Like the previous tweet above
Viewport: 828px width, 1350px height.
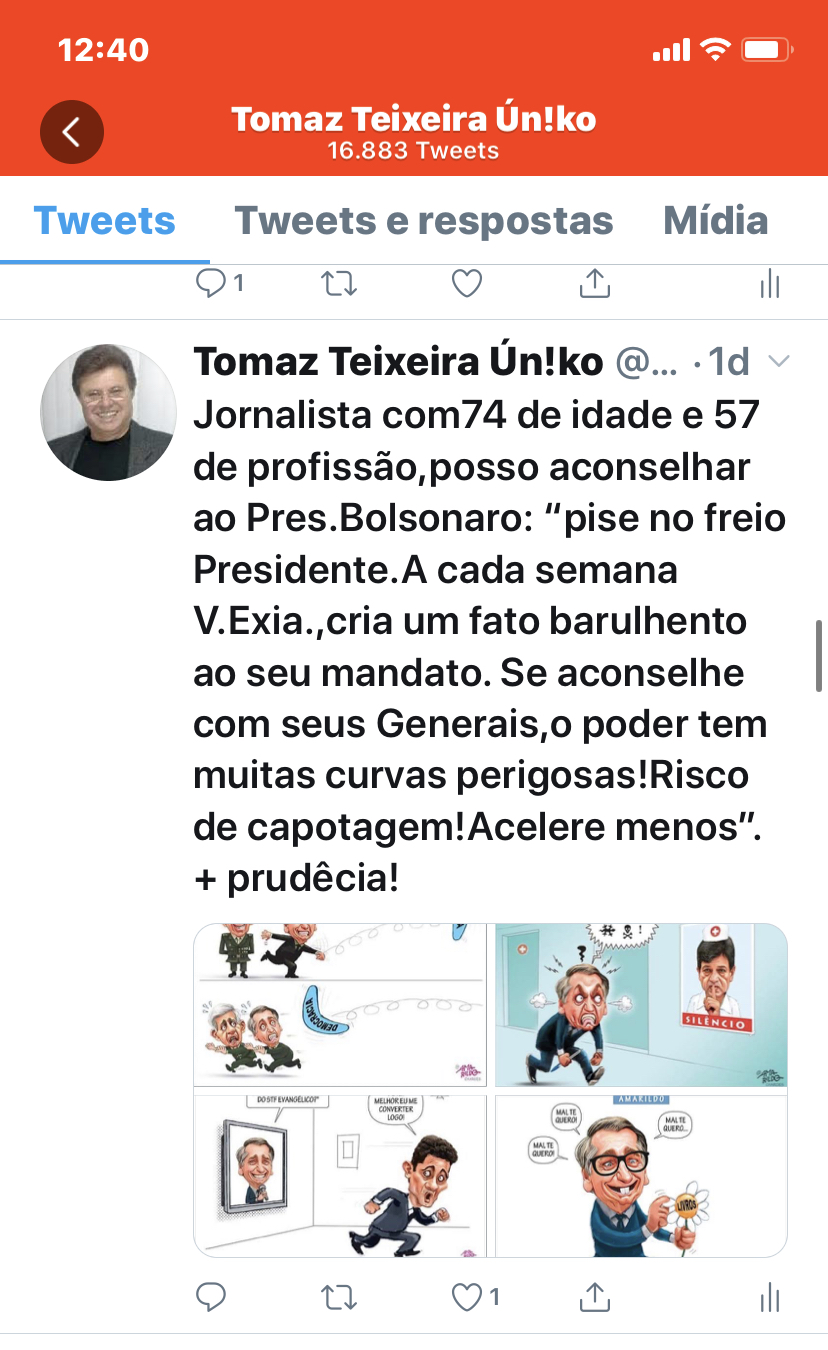click(467, 285)
